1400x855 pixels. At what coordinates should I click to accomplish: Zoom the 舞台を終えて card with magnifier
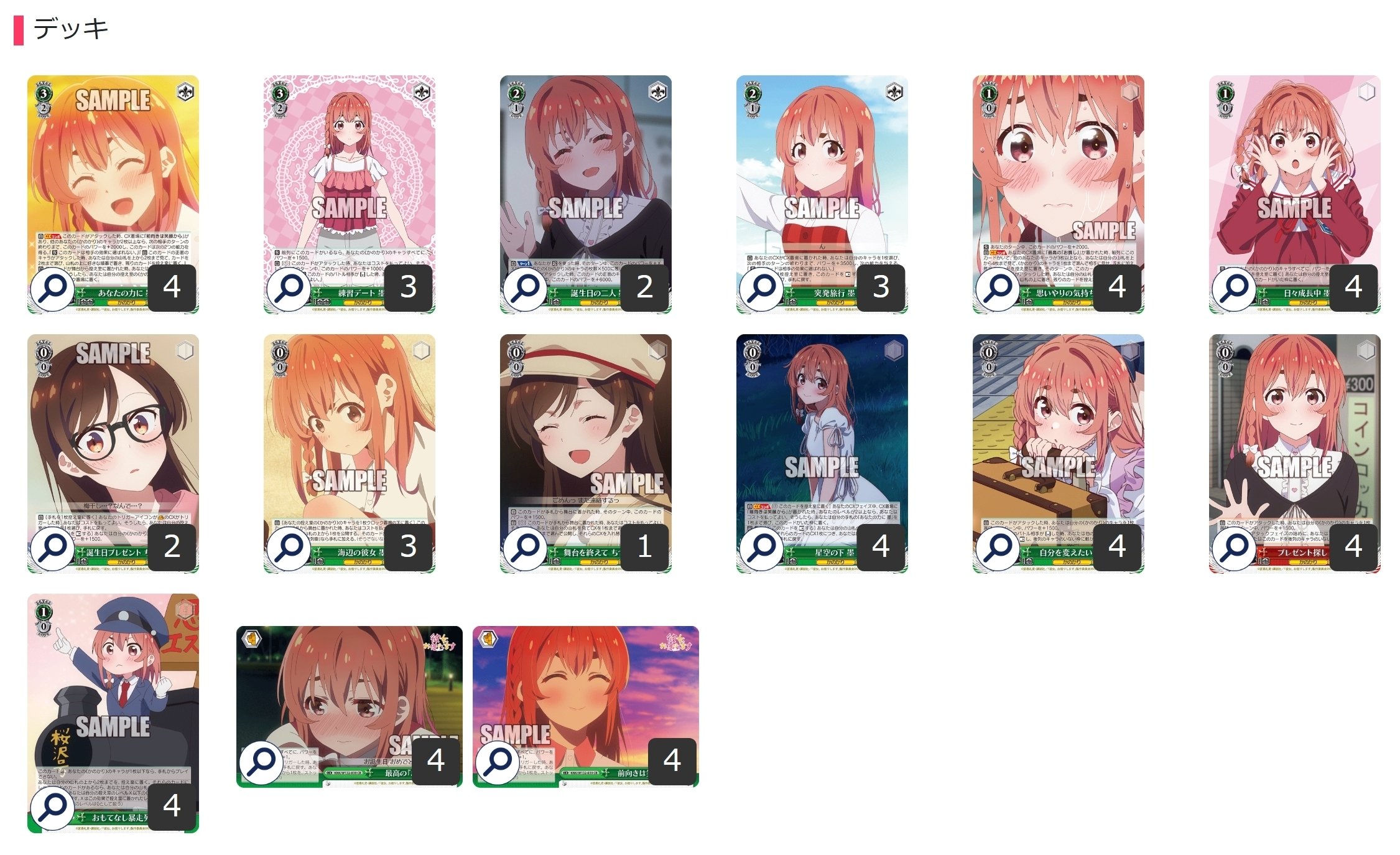coord(526,548)
